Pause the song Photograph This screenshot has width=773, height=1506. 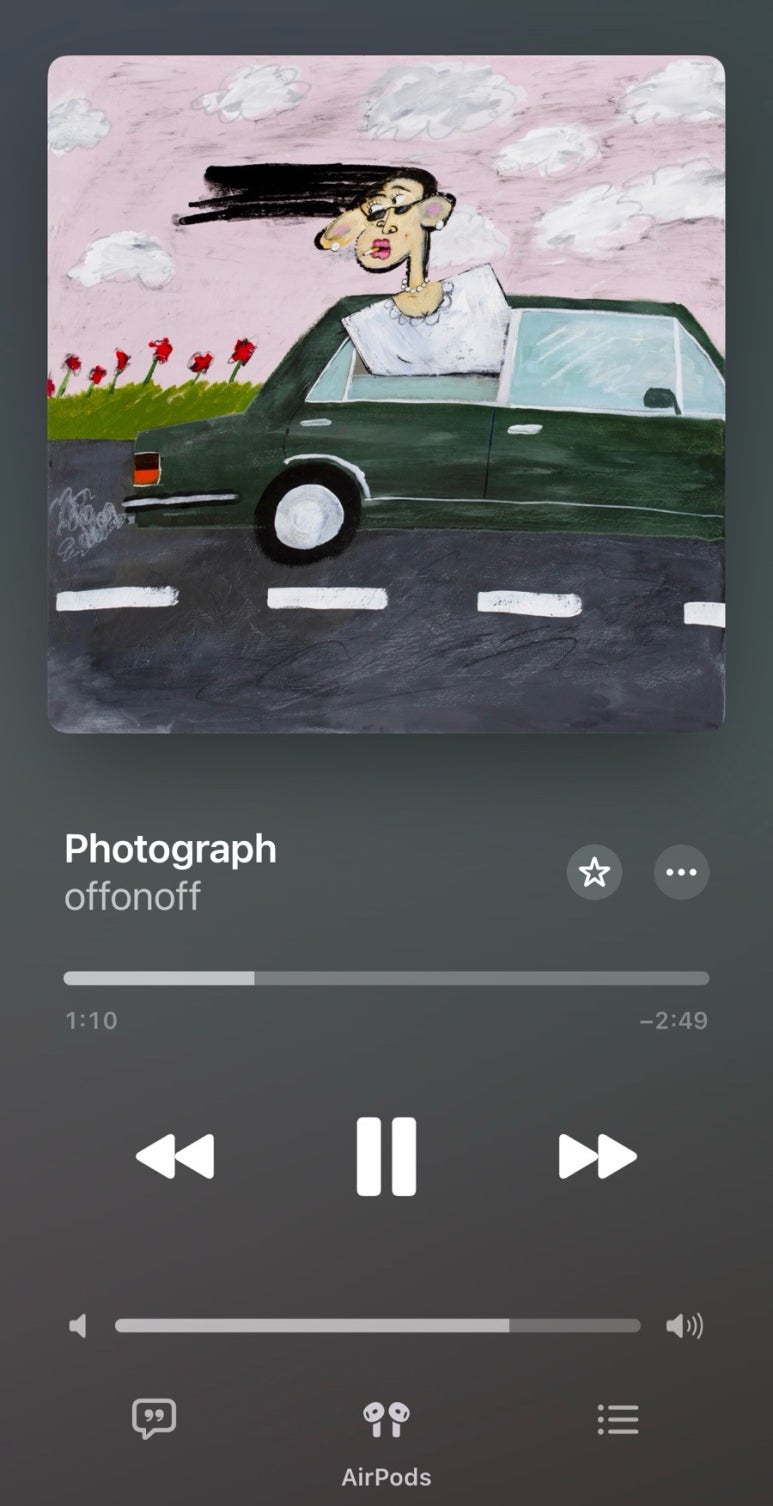pyautogui.click(x=386, y=1156)
